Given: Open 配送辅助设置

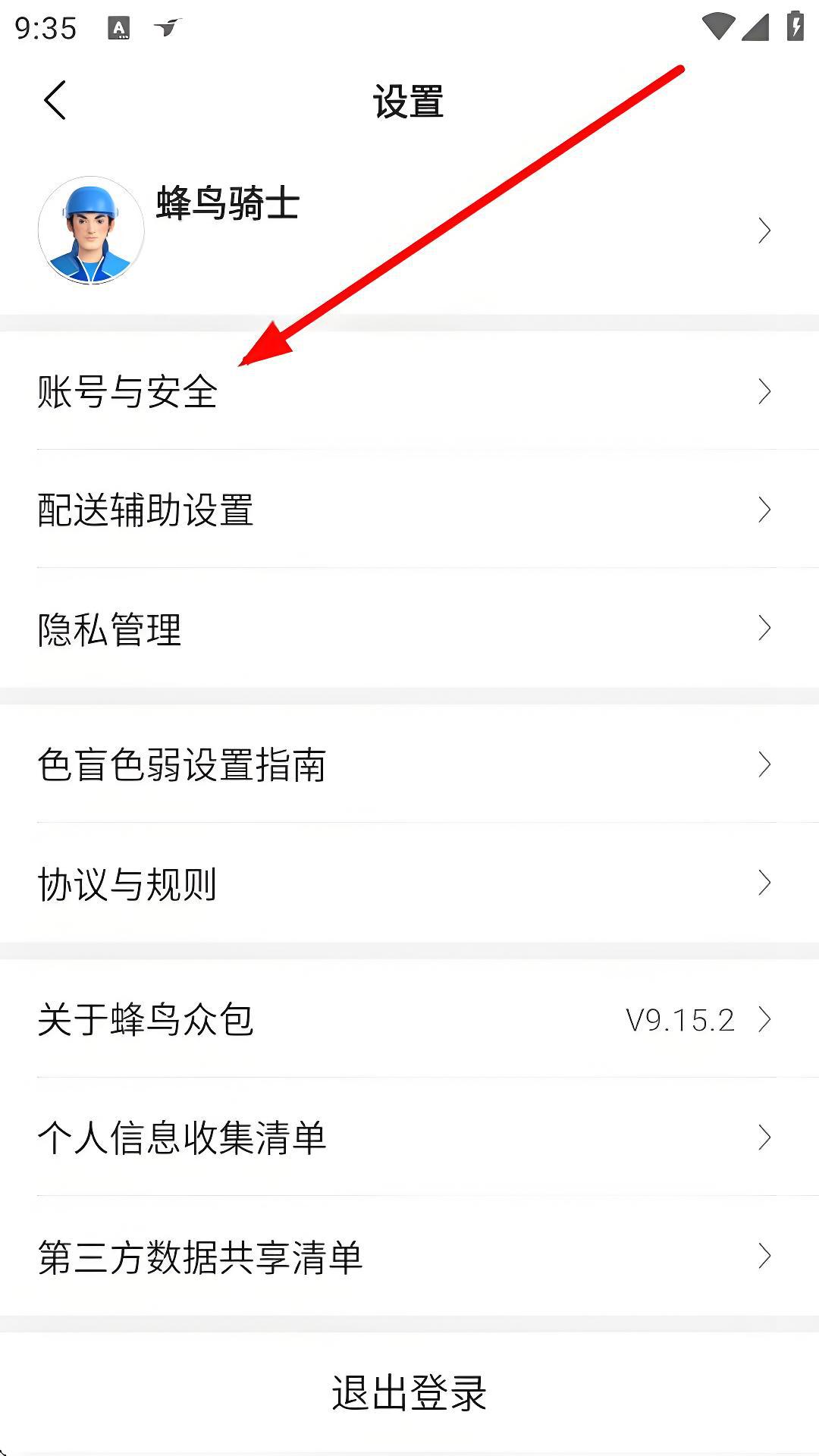Looking at the screenshot, I should click(x=409, y=510).
